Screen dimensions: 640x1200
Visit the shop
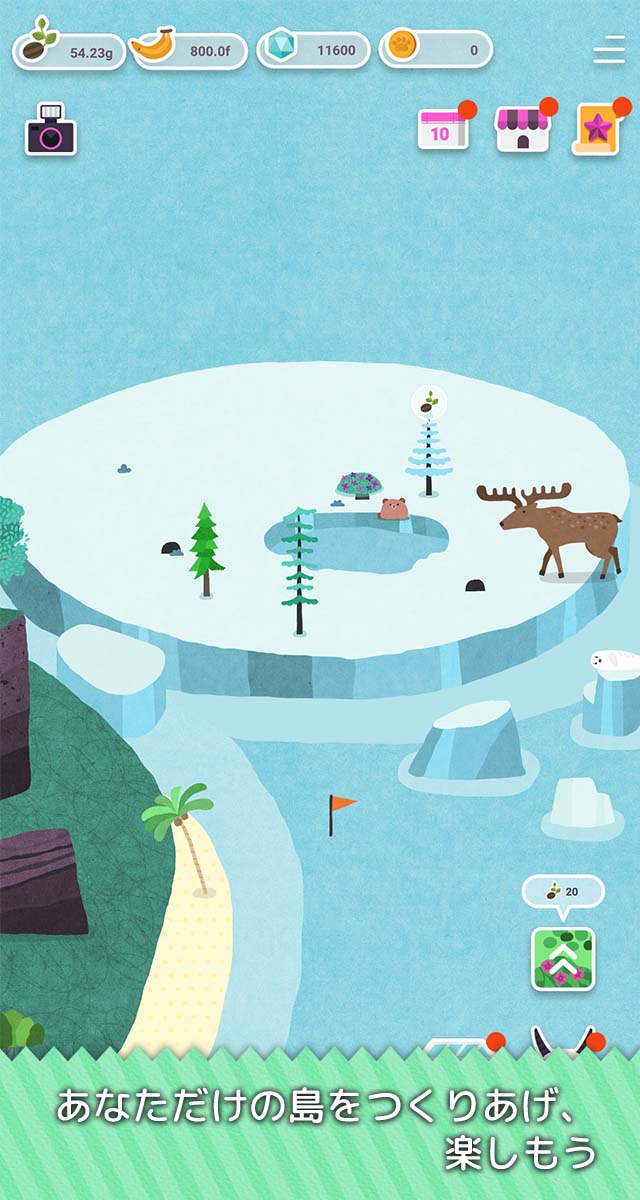click(x=522, y=130)
